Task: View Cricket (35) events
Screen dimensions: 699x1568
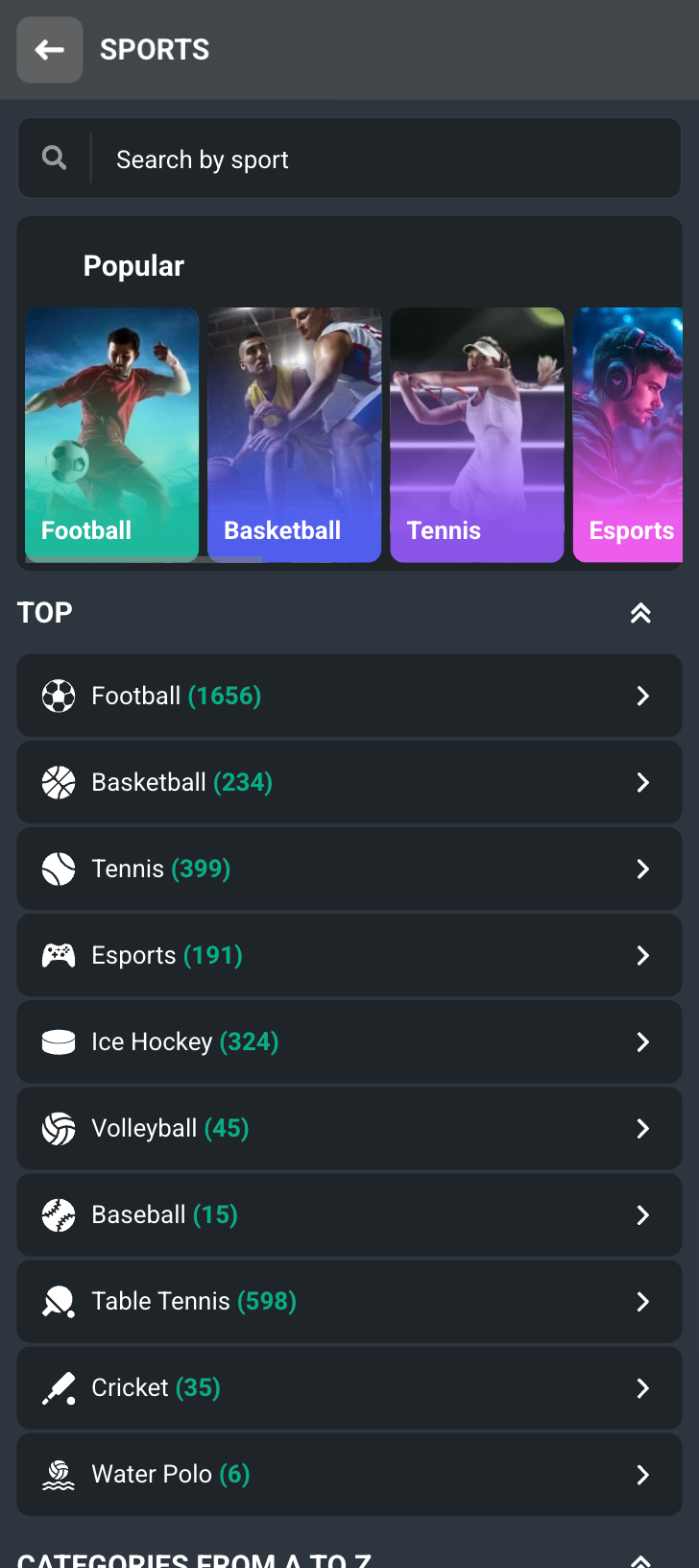Action: pyautogui.click(x=349, y=1387)
